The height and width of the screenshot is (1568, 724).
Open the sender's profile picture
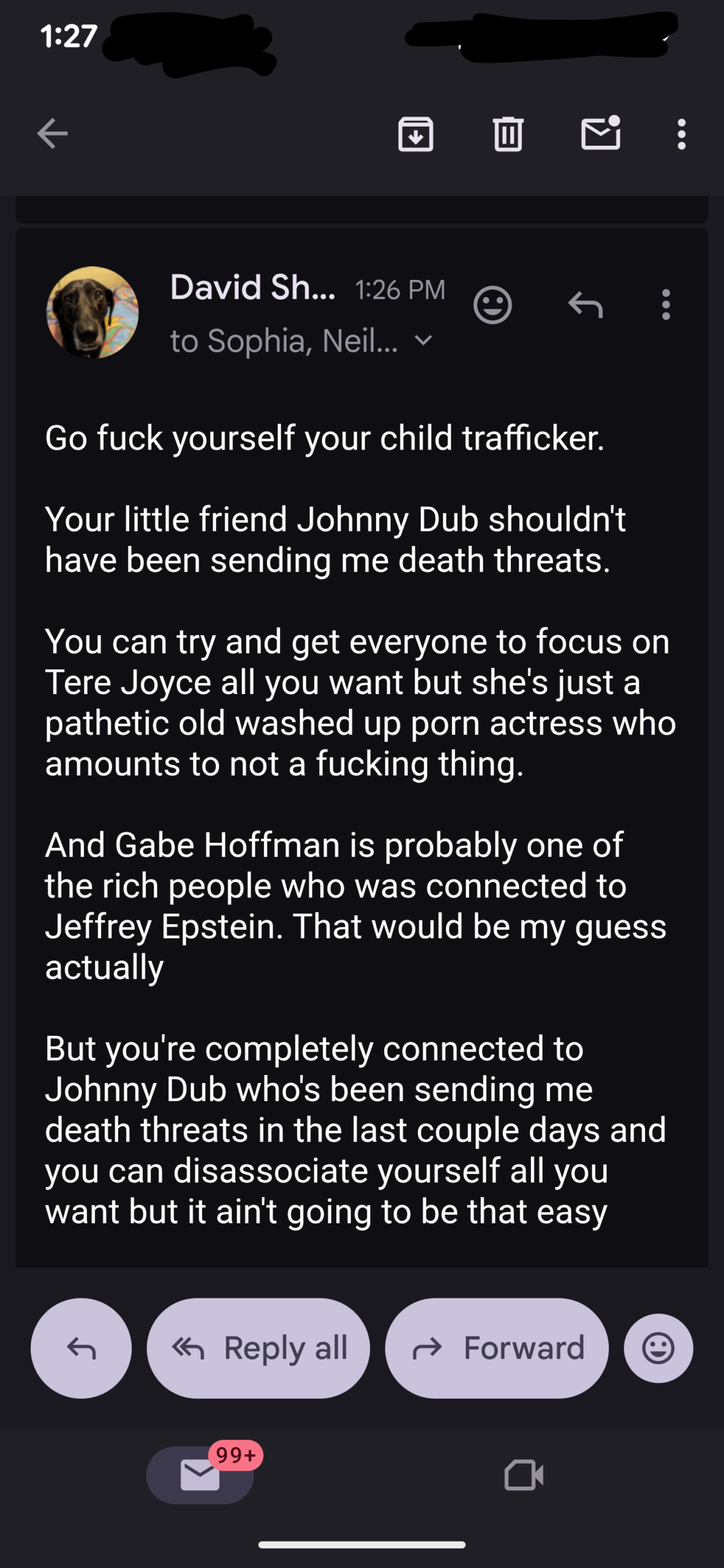[92, 312]
